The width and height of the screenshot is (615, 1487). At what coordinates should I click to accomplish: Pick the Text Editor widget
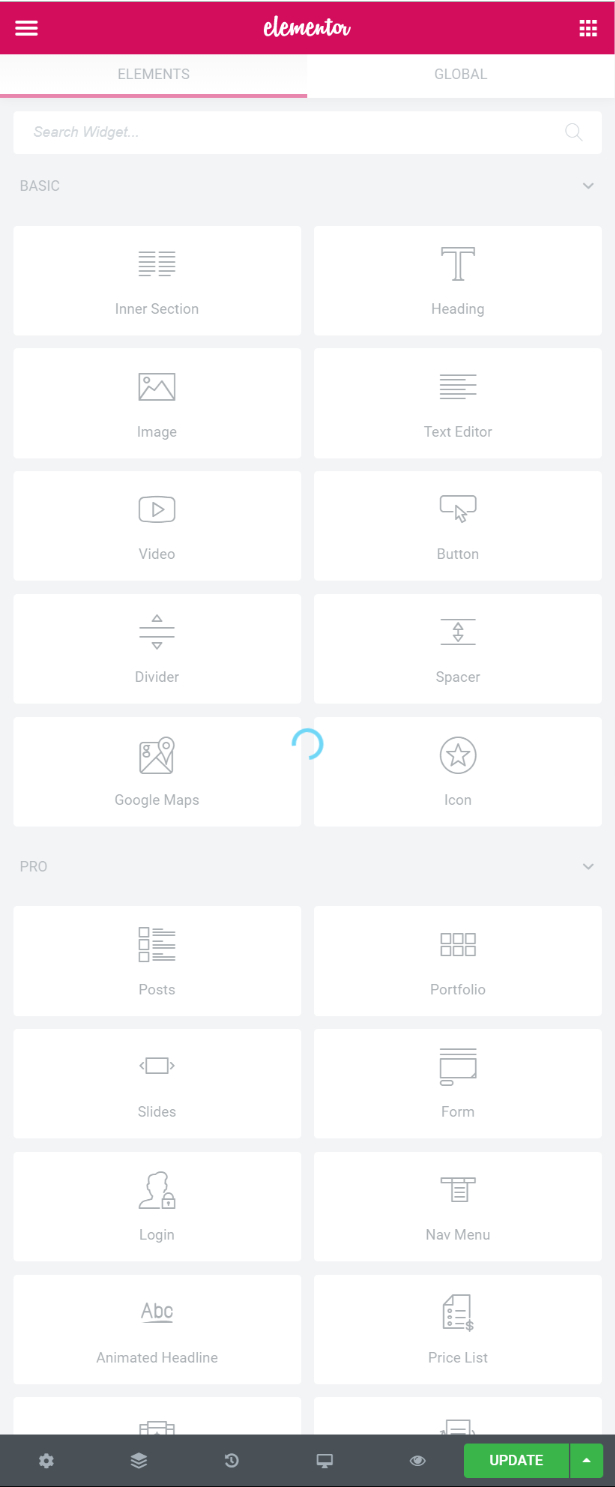tap(458, 403)
